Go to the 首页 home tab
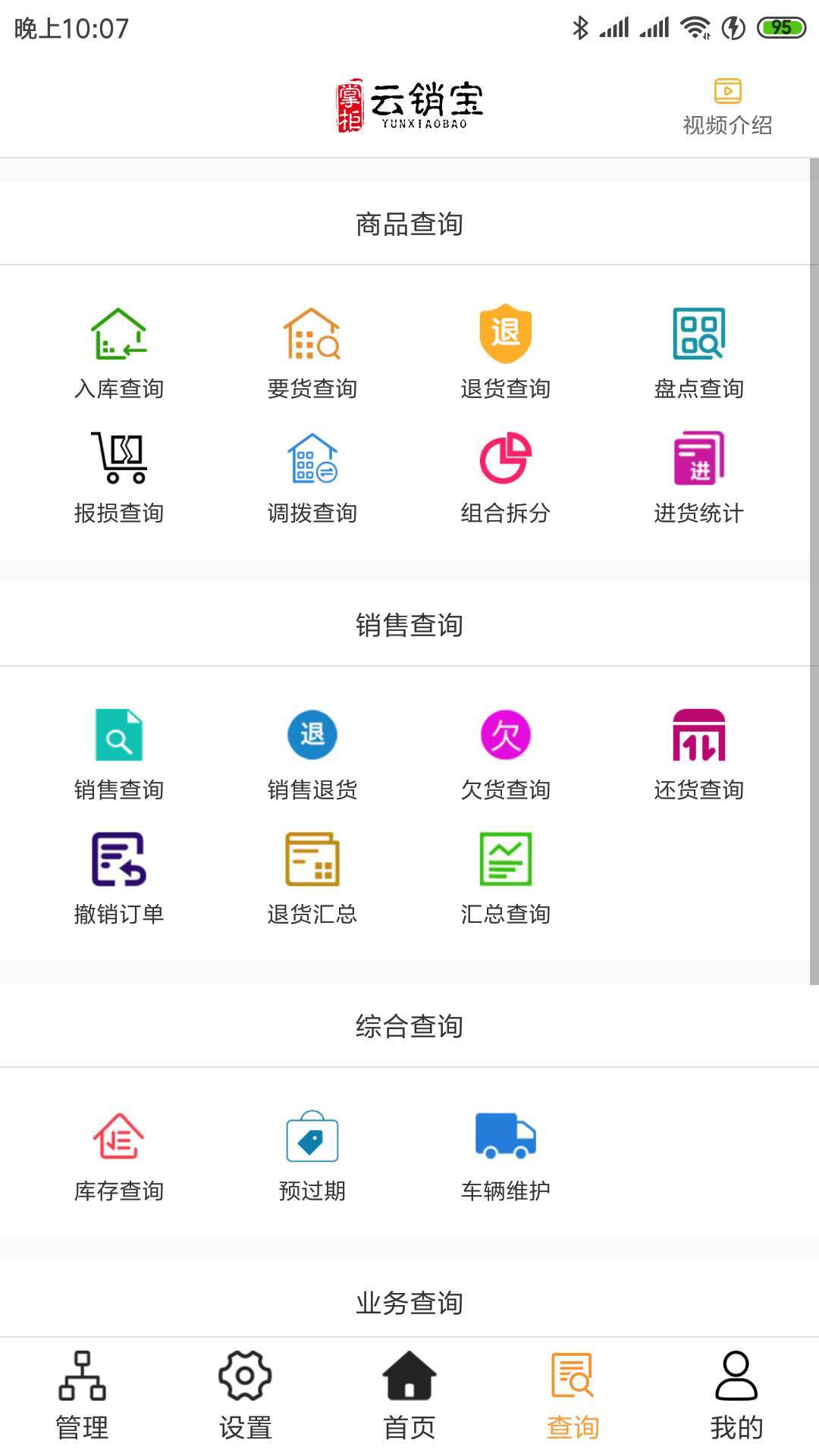 pyautogui.click(x=409, y=1395)
